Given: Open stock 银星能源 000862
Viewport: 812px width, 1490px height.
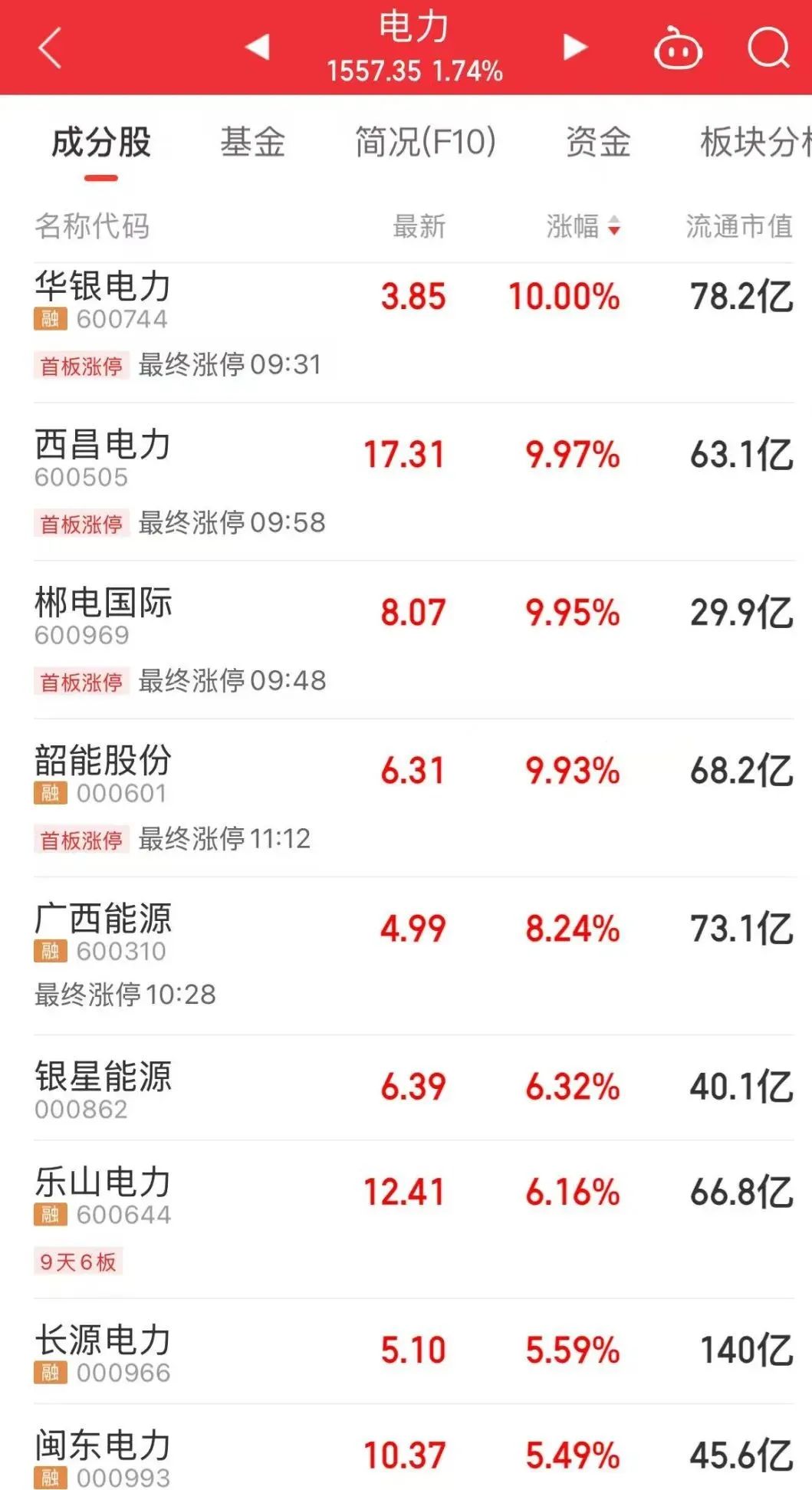Looking at the screenshot, I should (x=414, y=1087).
